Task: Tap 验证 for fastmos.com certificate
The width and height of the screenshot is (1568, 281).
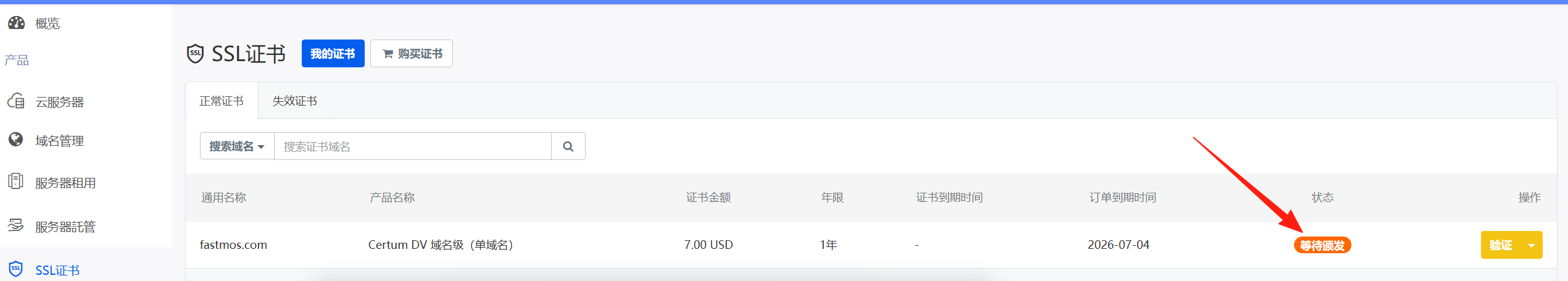Action: (1501, 245)
